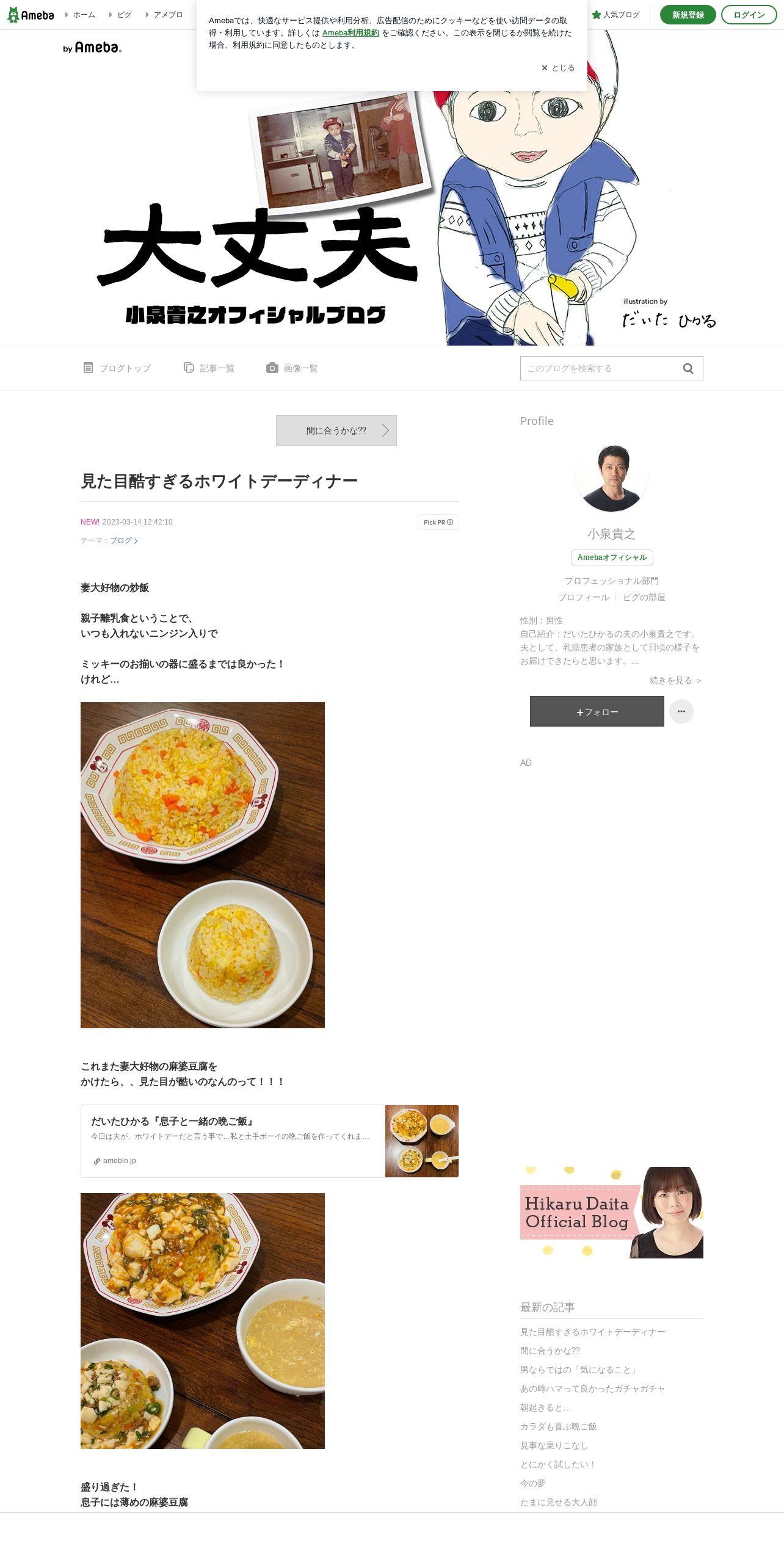Go to previous post 間に合うかな??
This screenshot has height=1568, width=784.
[x=336, y=430]
